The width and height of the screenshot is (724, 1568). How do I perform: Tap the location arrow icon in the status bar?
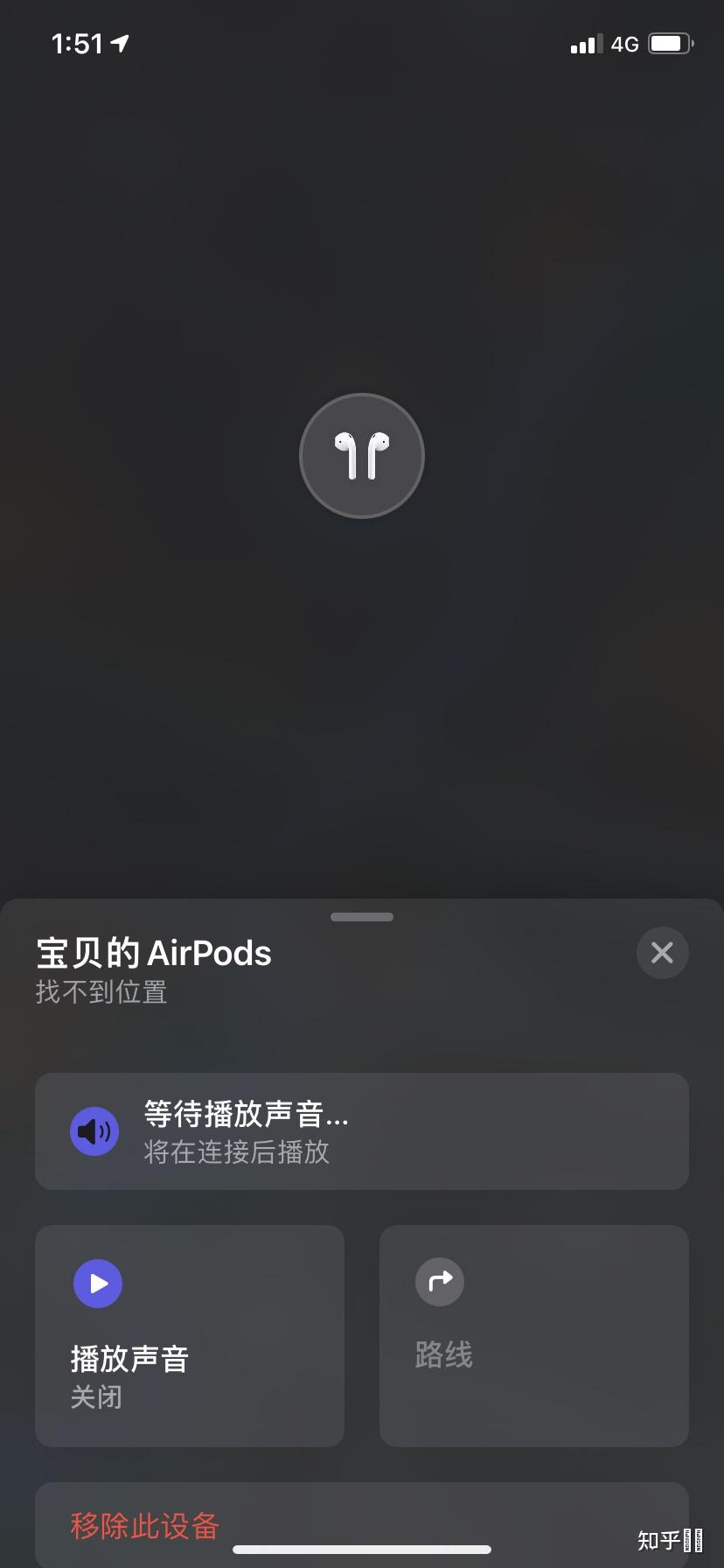click(120, 42)
